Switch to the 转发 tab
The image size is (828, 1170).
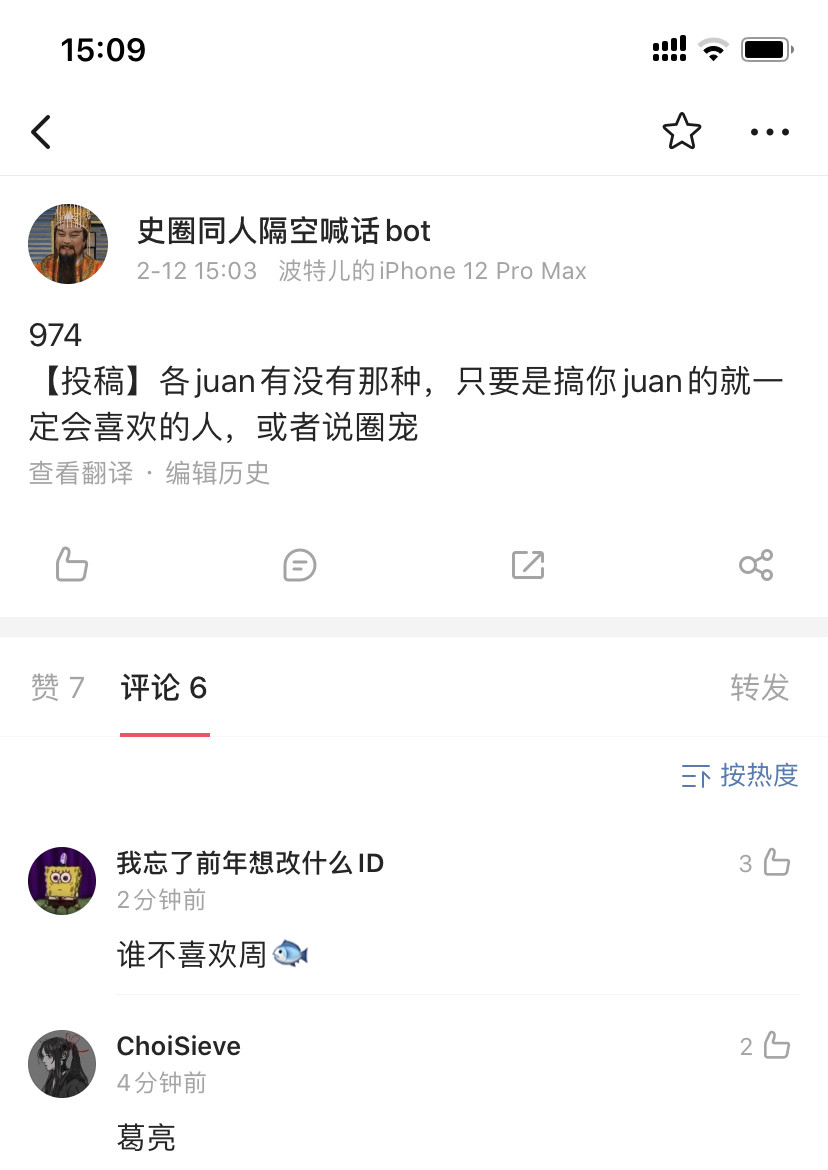click(x=759, y=688)
